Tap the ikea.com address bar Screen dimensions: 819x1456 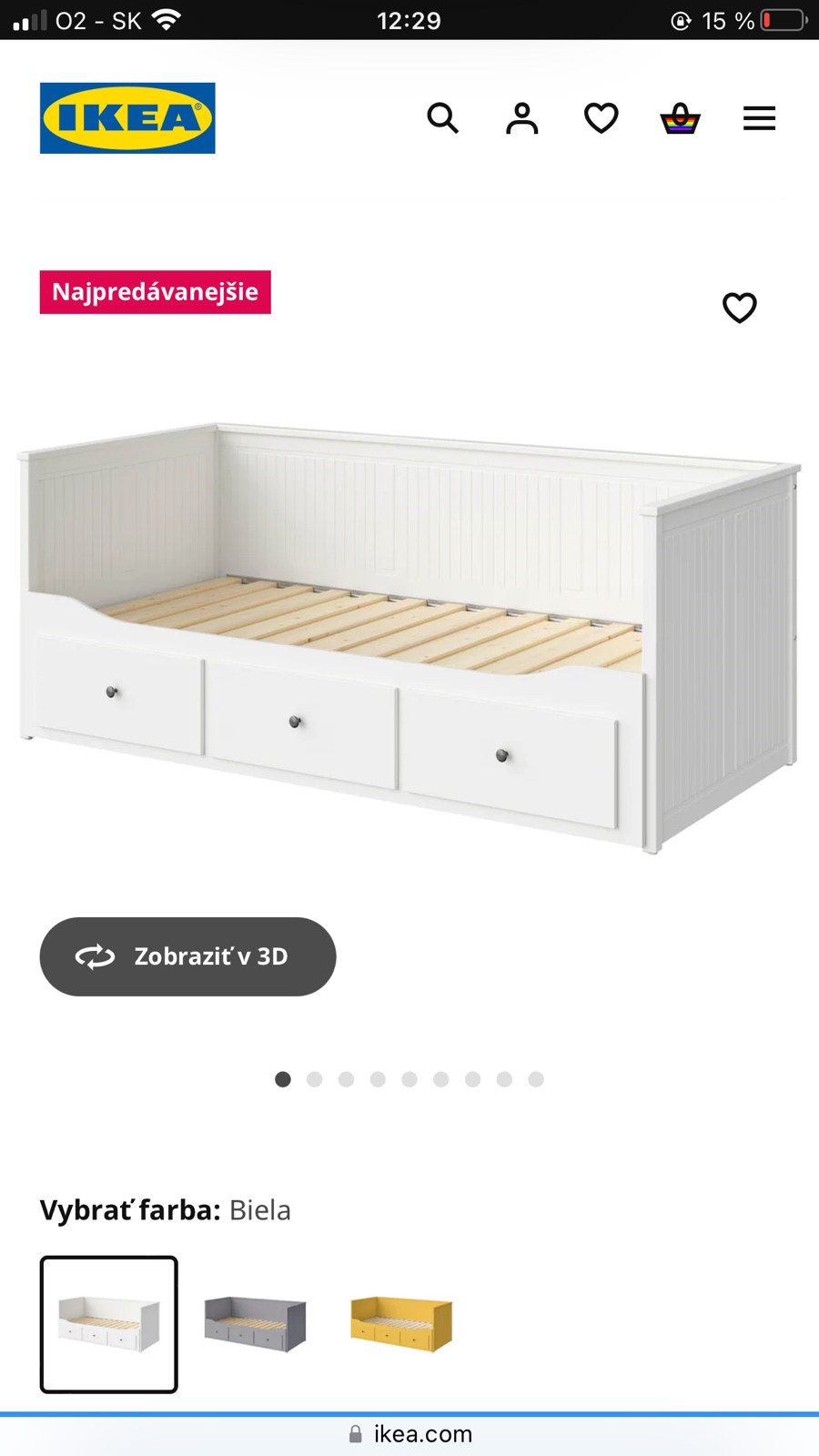[409, 1434]
